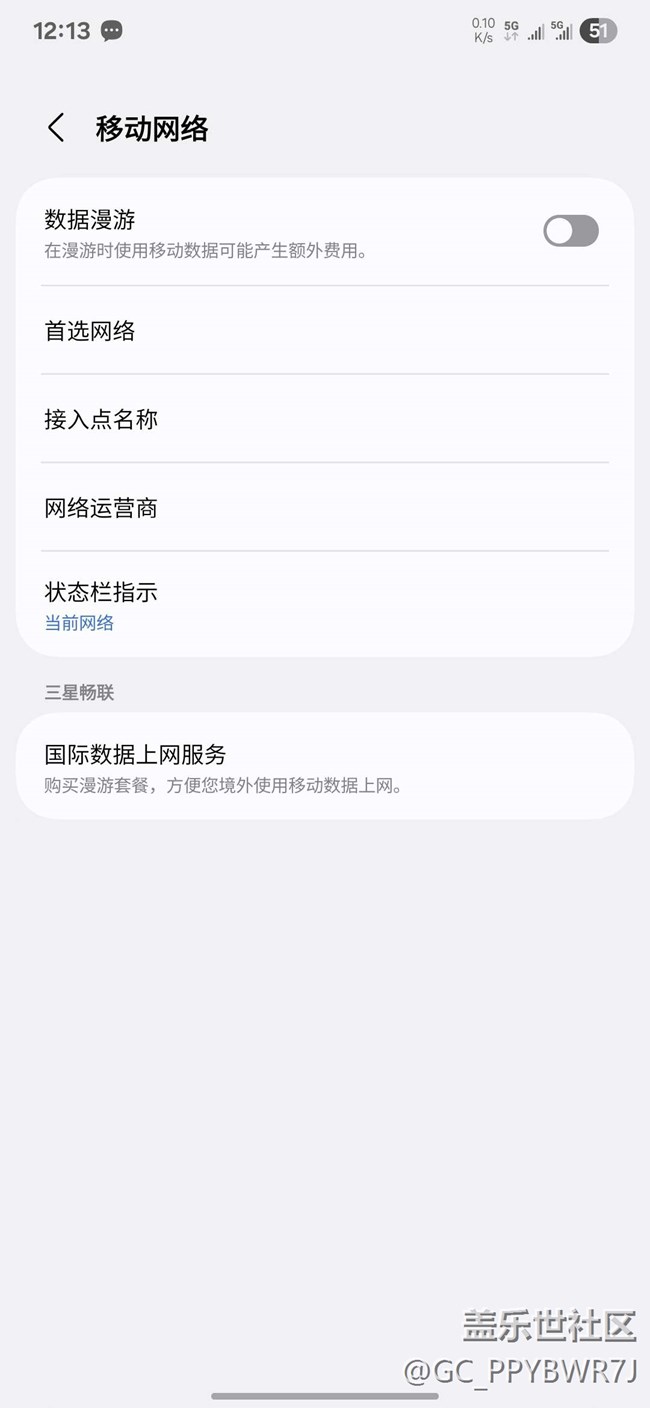Open 接入点名称 settings

pos(325,419)
